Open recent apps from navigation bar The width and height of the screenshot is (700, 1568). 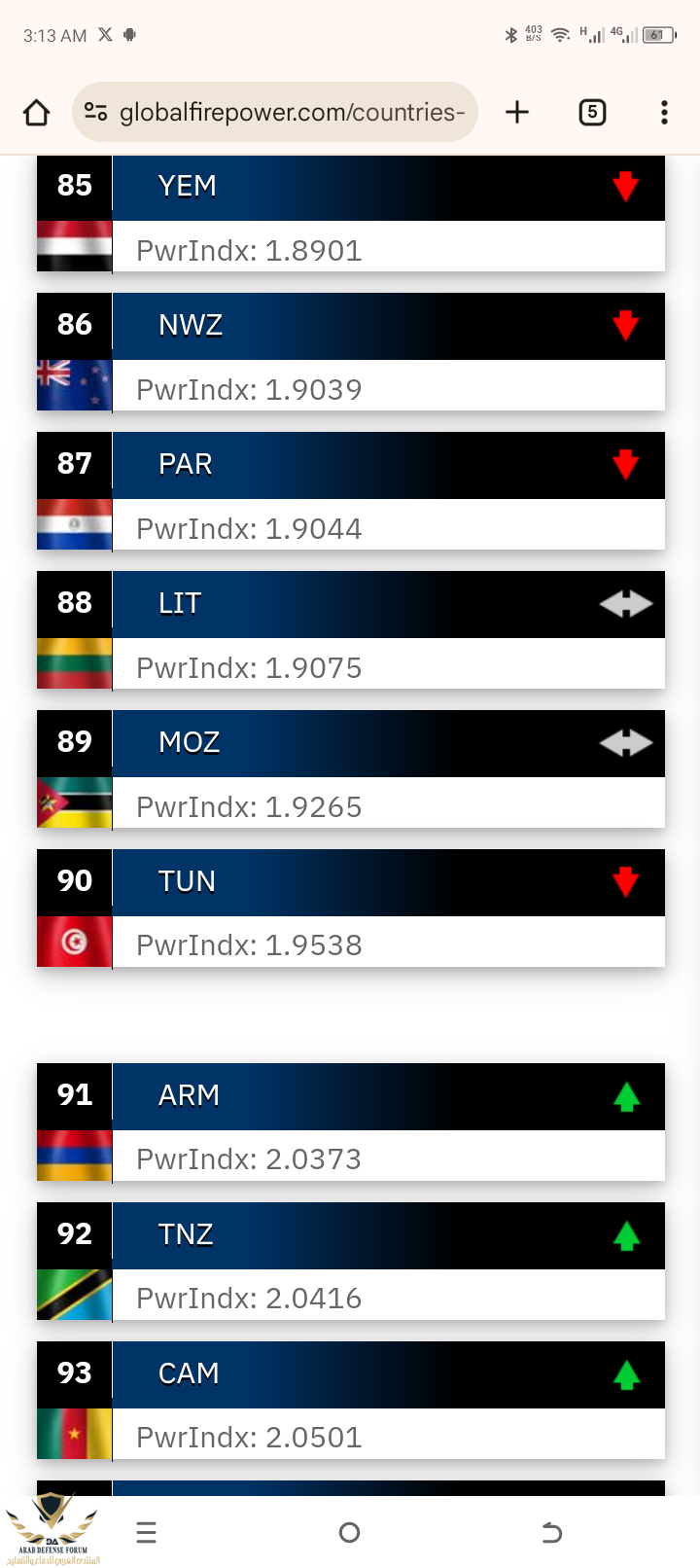(x=147, y=1534)
